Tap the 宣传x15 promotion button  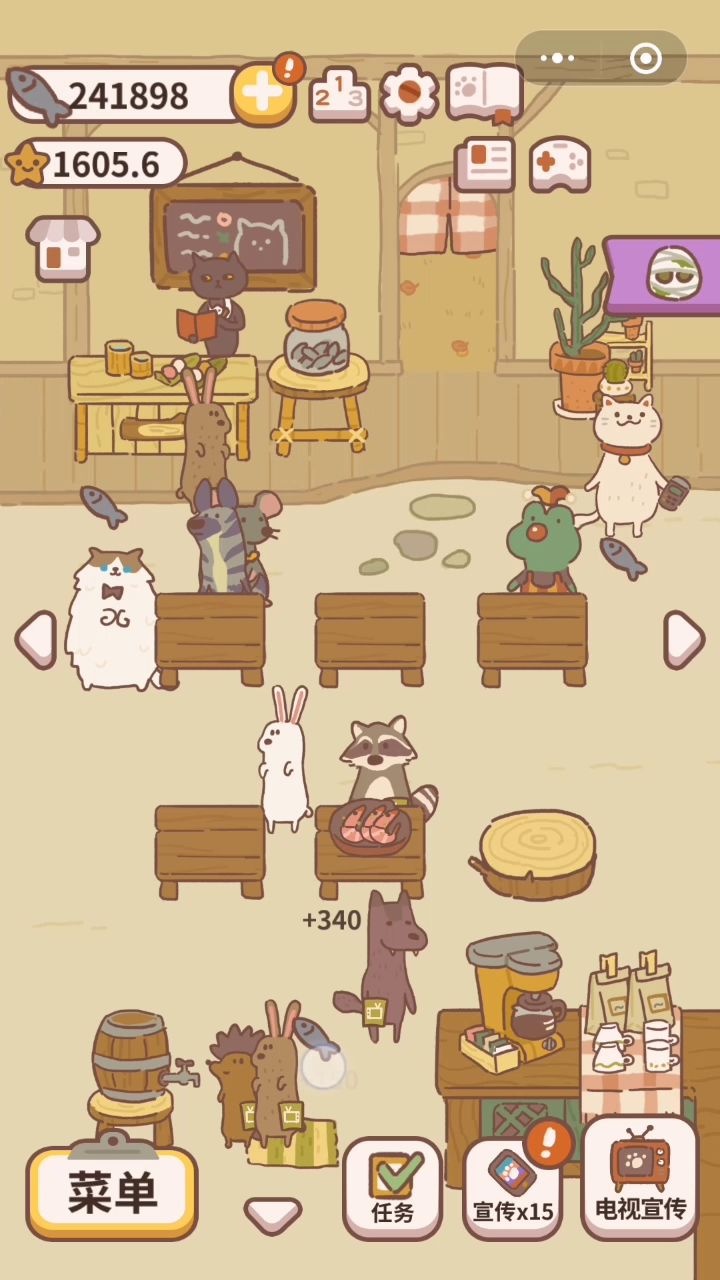pos(513,1190)
